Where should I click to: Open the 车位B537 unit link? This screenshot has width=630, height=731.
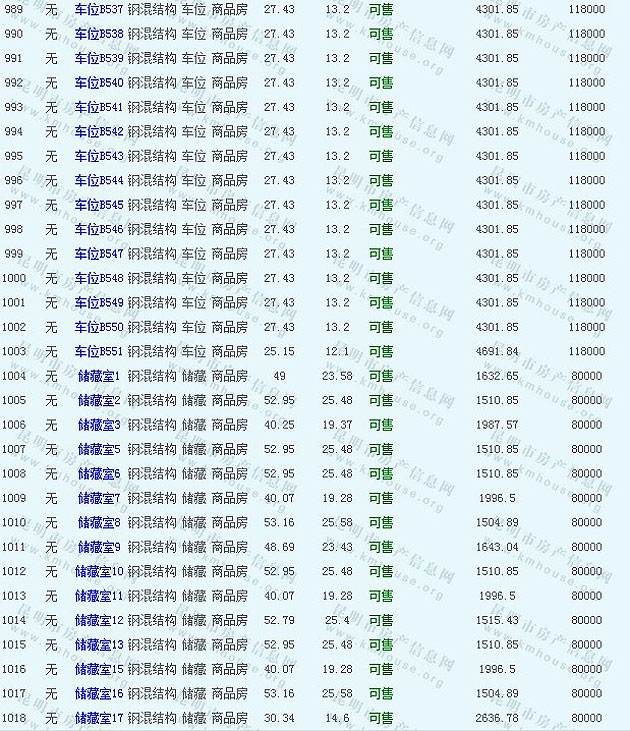99,9
